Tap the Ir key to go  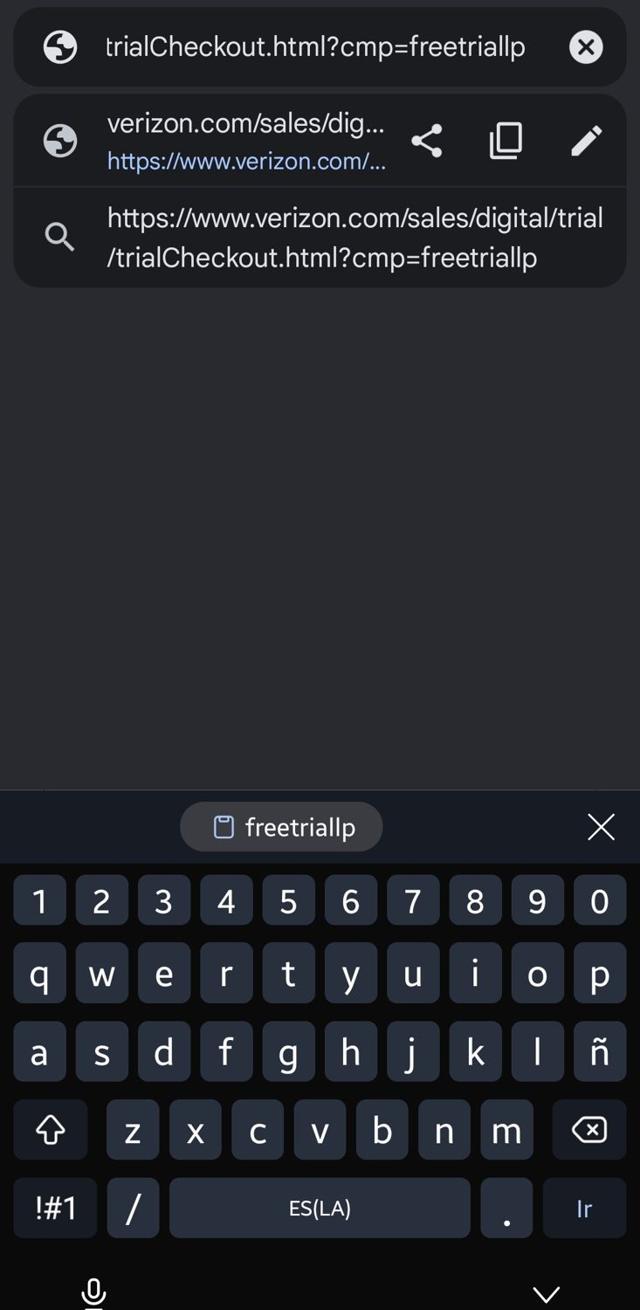(584, 1209)
